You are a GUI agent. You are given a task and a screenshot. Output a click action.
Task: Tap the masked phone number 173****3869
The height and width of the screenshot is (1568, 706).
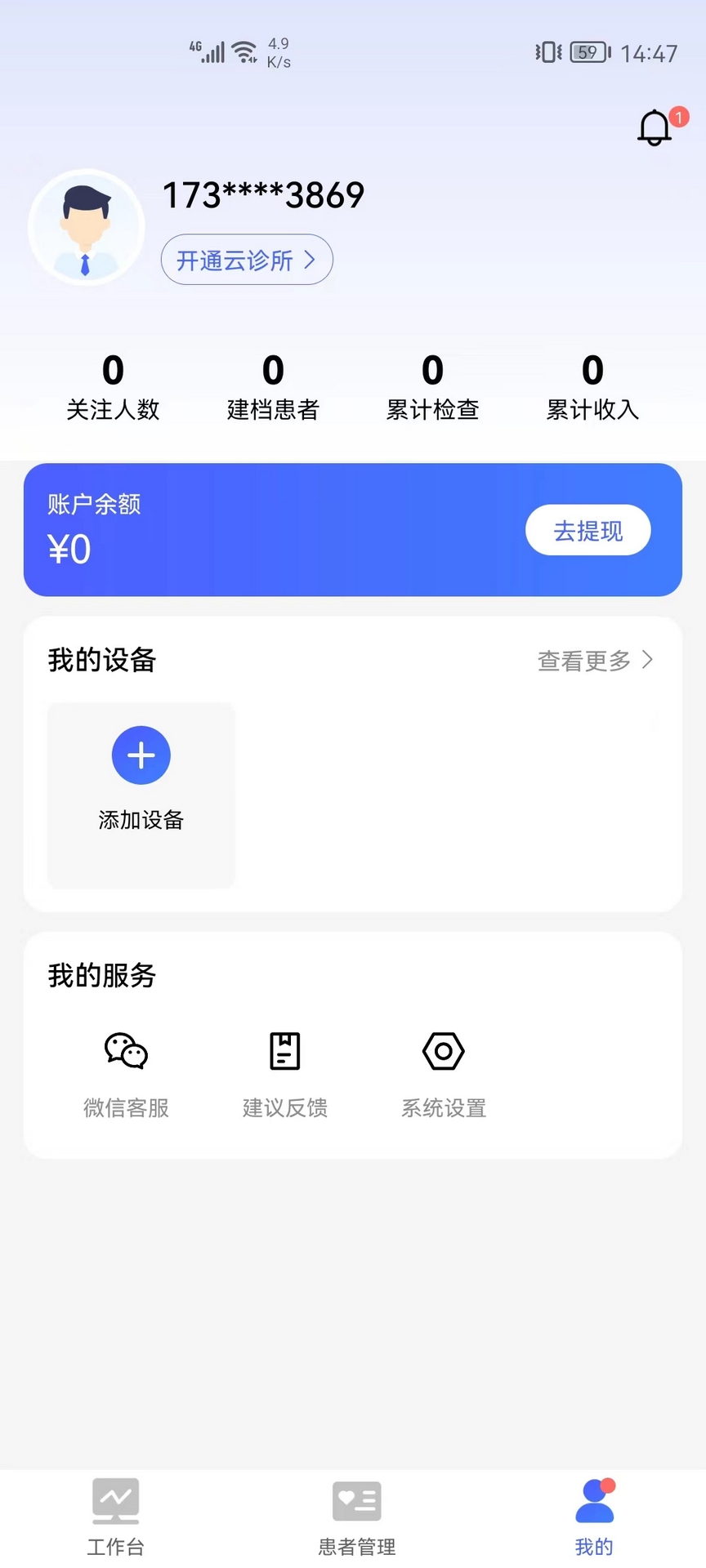point(261,194)
